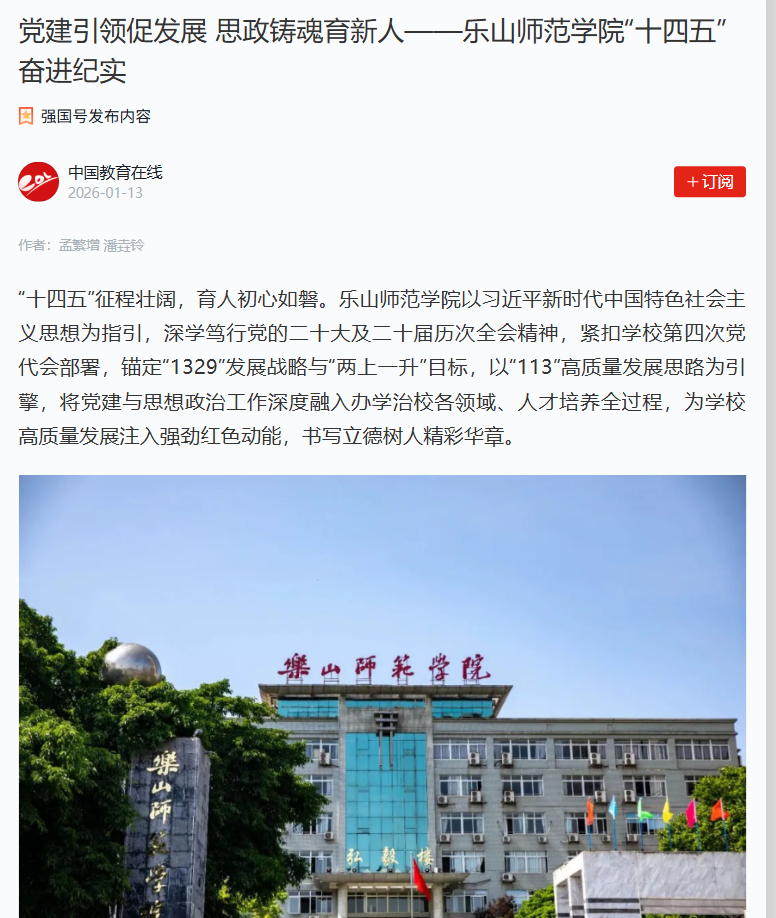Viewport: 776px width, 918px height.
Task: Open the 中国教育在线 publisher avatar
Action: (38, 182)
